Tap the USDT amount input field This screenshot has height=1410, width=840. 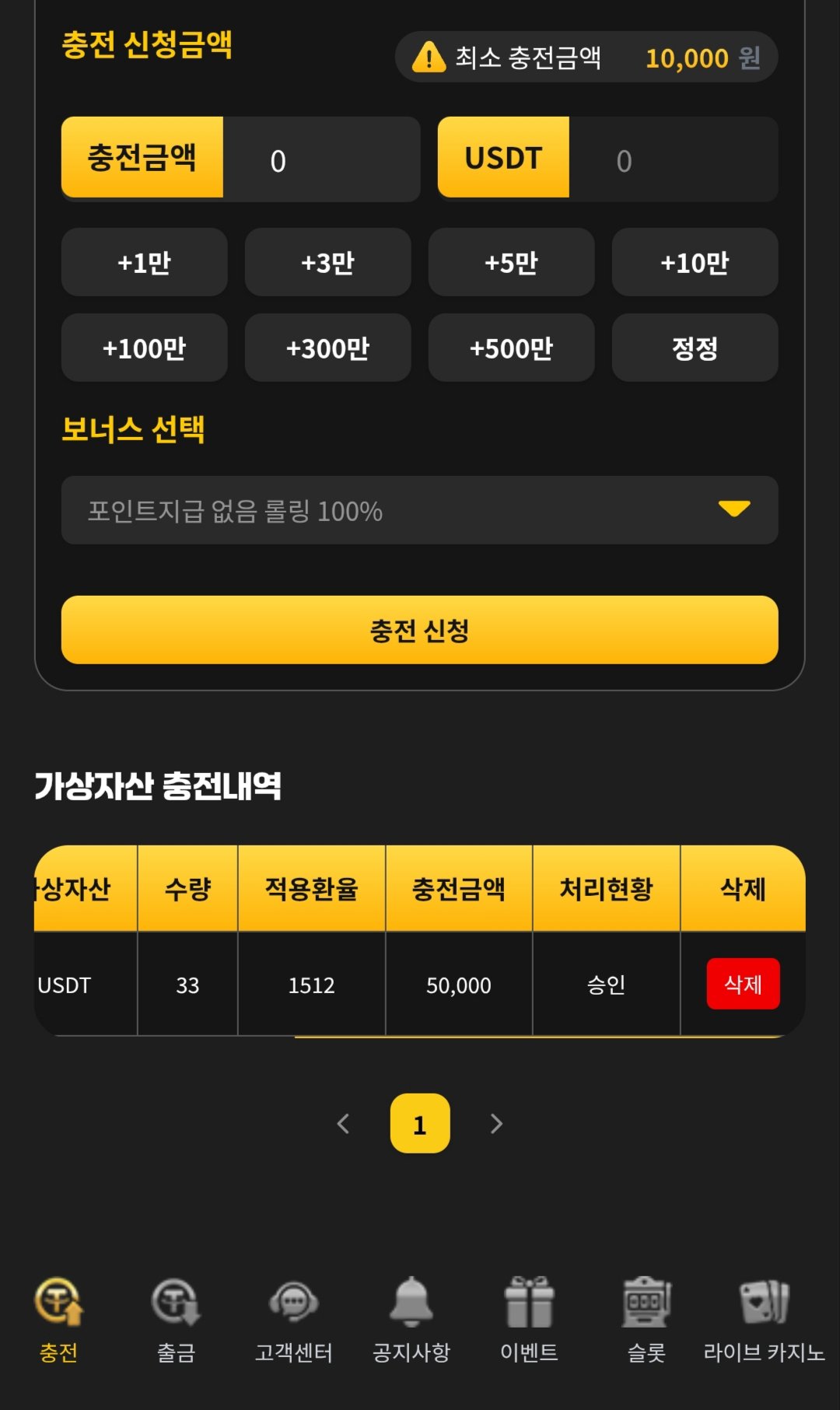point(672,160)
